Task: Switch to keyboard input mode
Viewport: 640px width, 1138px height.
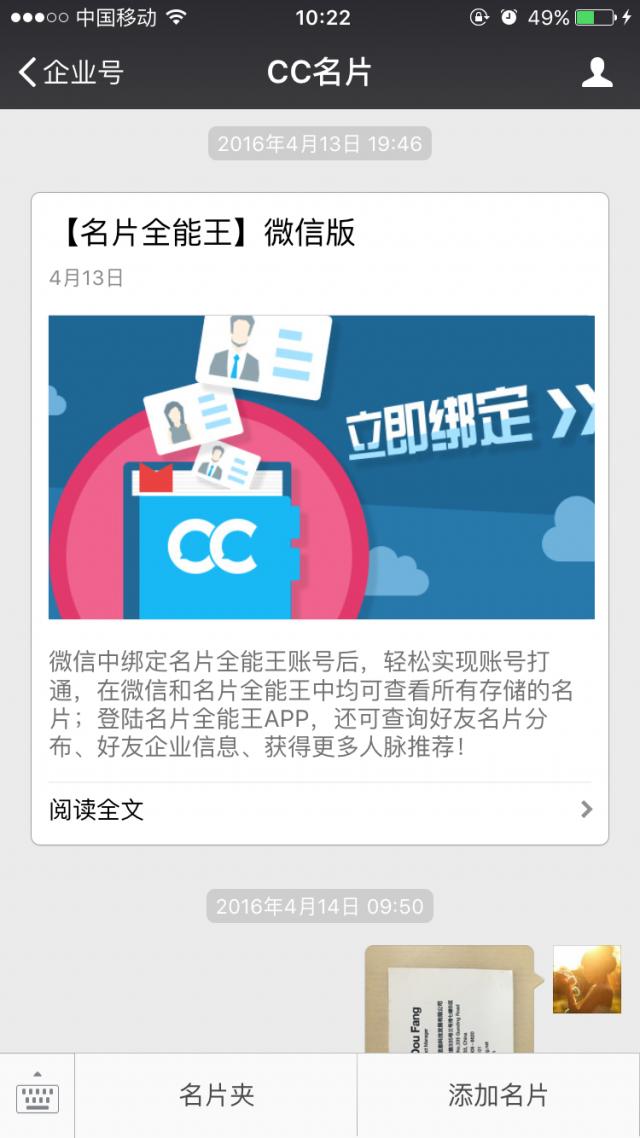Action: [x=37, y=1096]
